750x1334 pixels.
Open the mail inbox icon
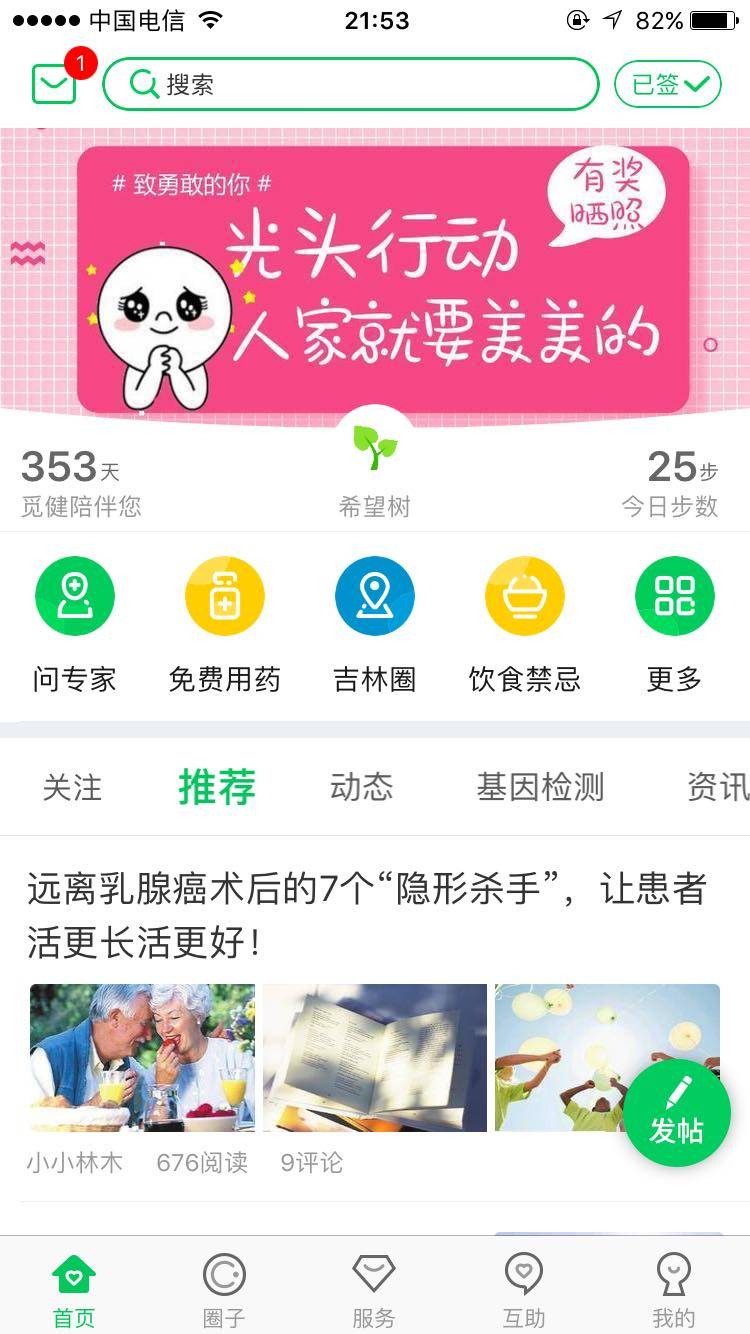click(54, 84)
